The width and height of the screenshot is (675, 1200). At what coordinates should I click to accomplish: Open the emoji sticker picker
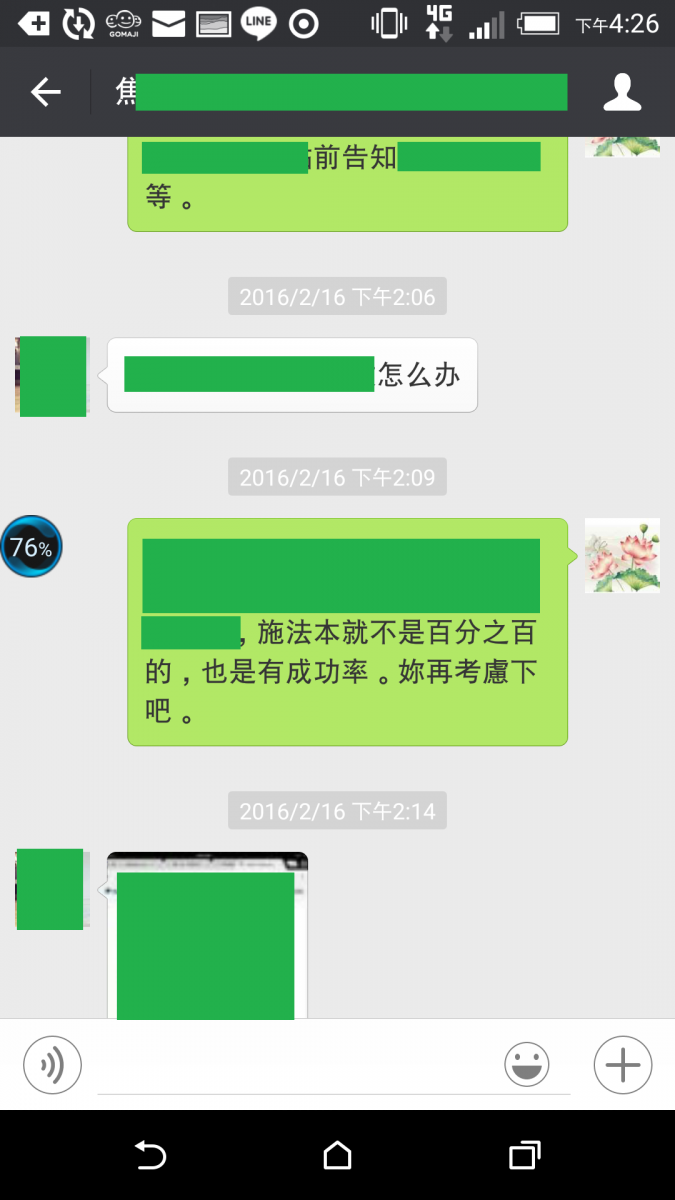coord(527,1065)
